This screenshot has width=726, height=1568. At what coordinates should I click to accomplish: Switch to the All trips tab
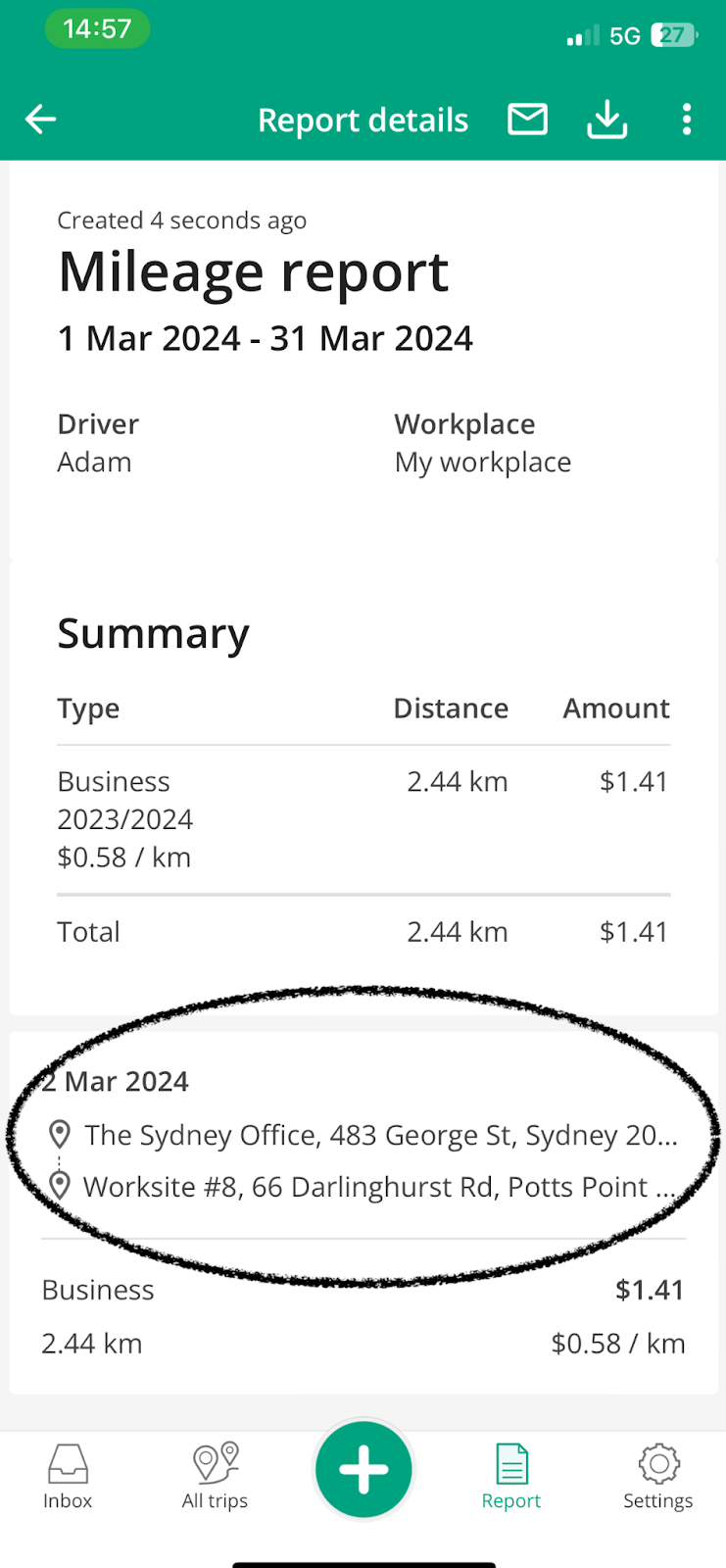pyautogui.click(x=216, y=1475)
